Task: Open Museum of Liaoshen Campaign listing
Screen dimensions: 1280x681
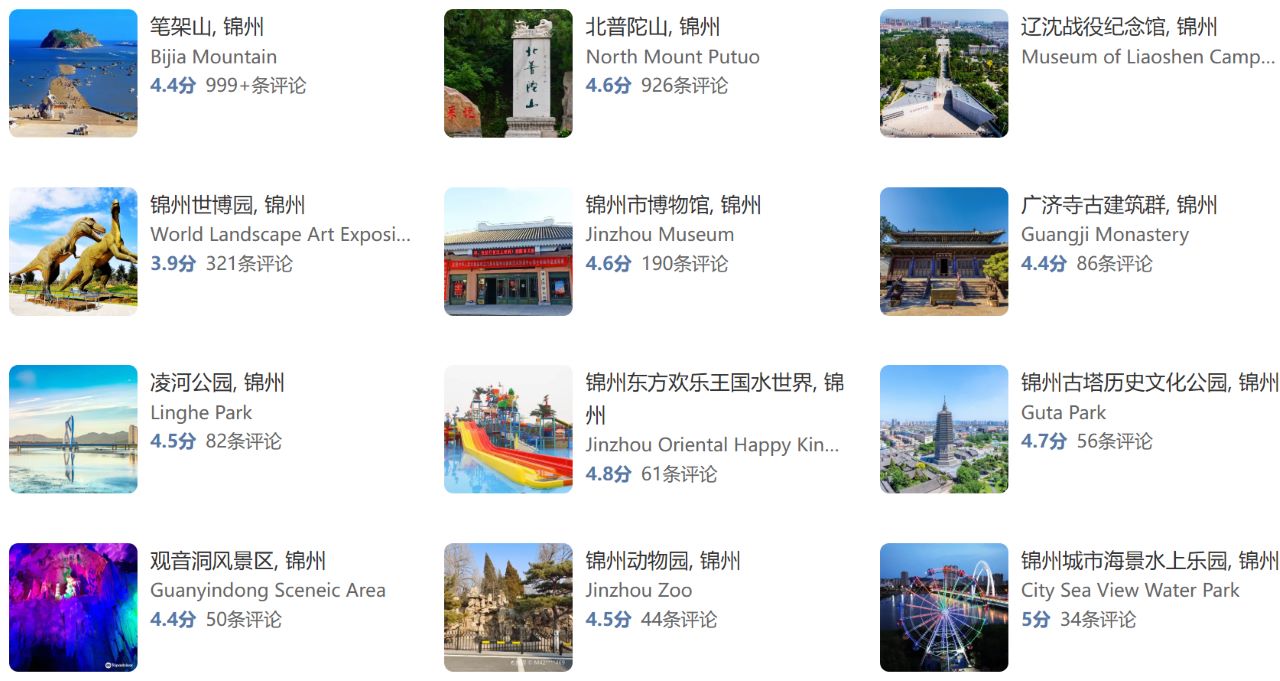Action: pos(1118,28)
